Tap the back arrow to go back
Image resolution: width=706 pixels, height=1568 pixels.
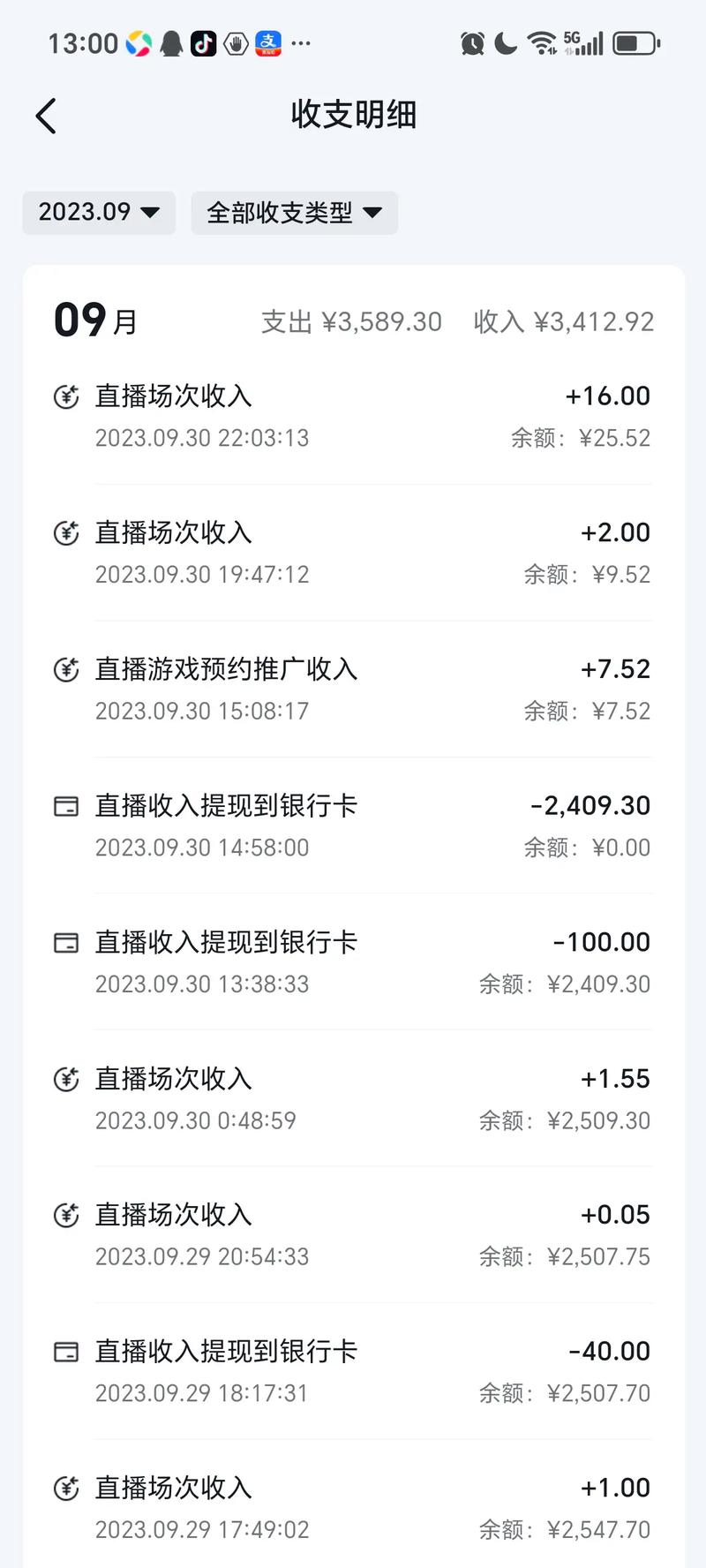tap(46, 116)
